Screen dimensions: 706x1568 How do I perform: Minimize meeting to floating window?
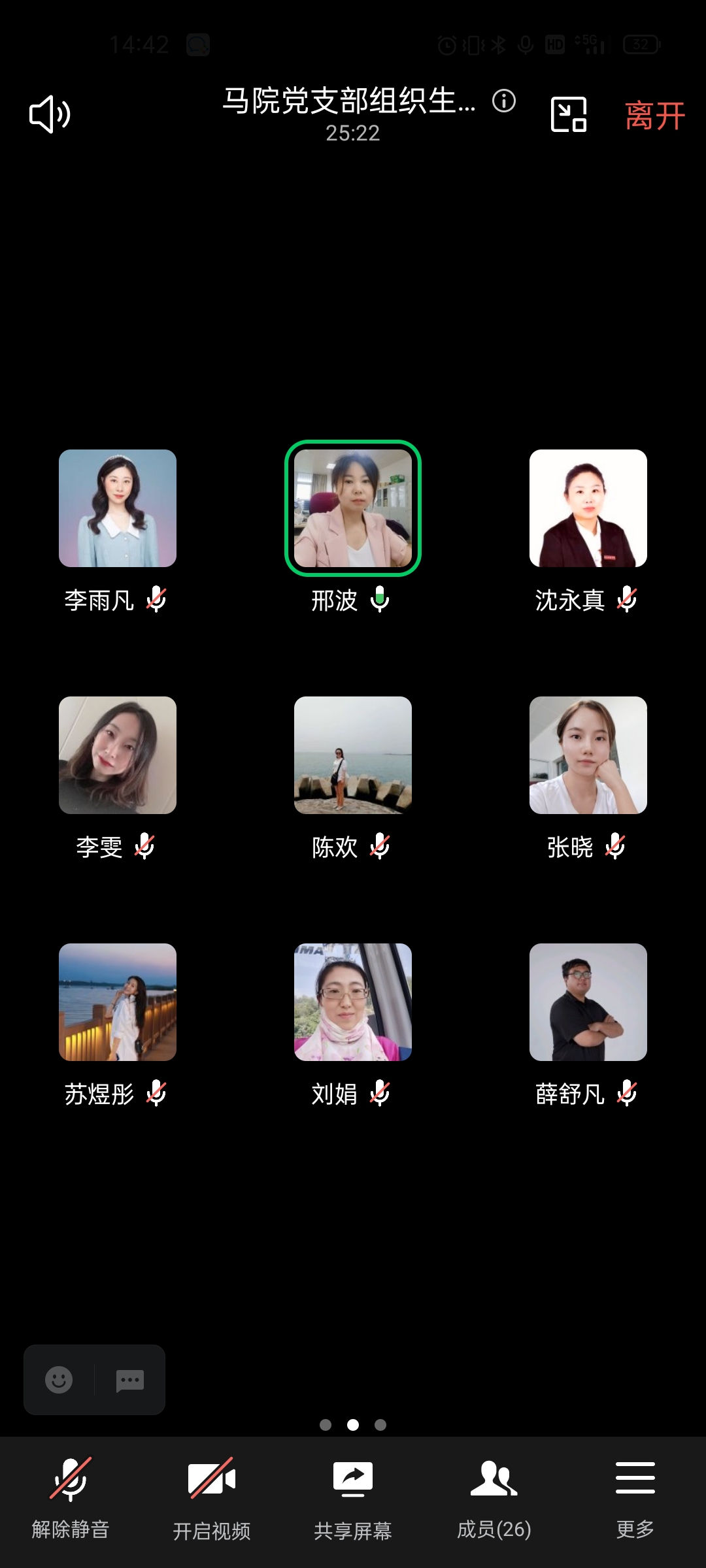coord(568,114)
